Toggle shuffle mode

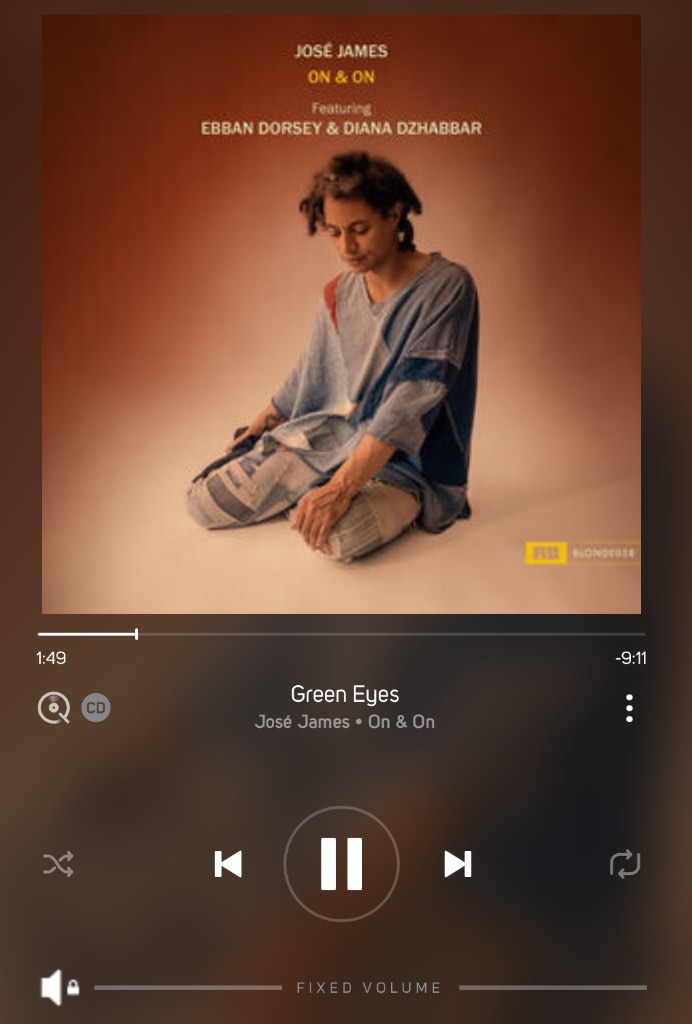[58, 864]
